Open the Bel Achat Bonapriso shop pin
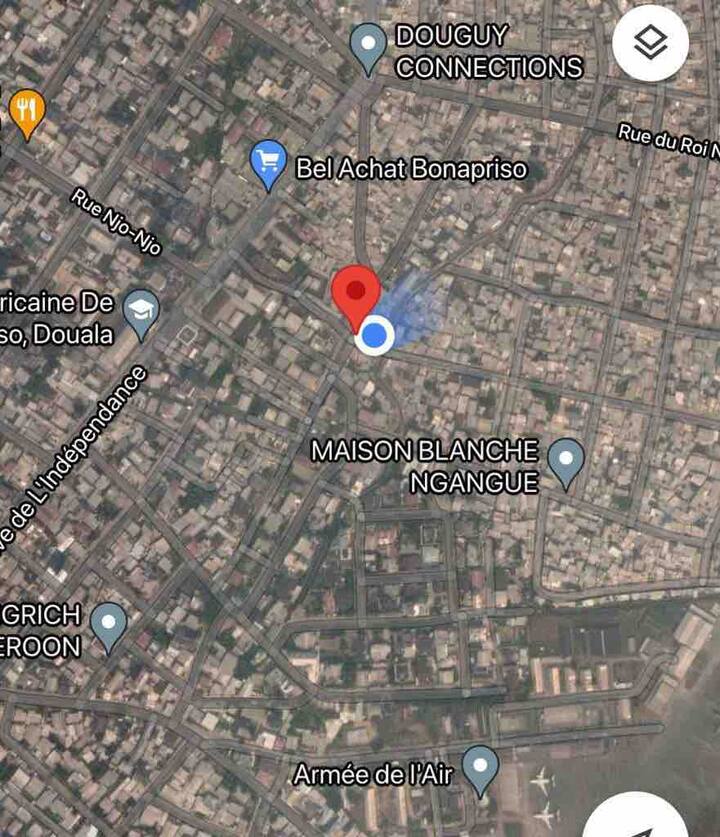Image resolution: width=720 pixels, height=837 pixels. pos(268,162)
